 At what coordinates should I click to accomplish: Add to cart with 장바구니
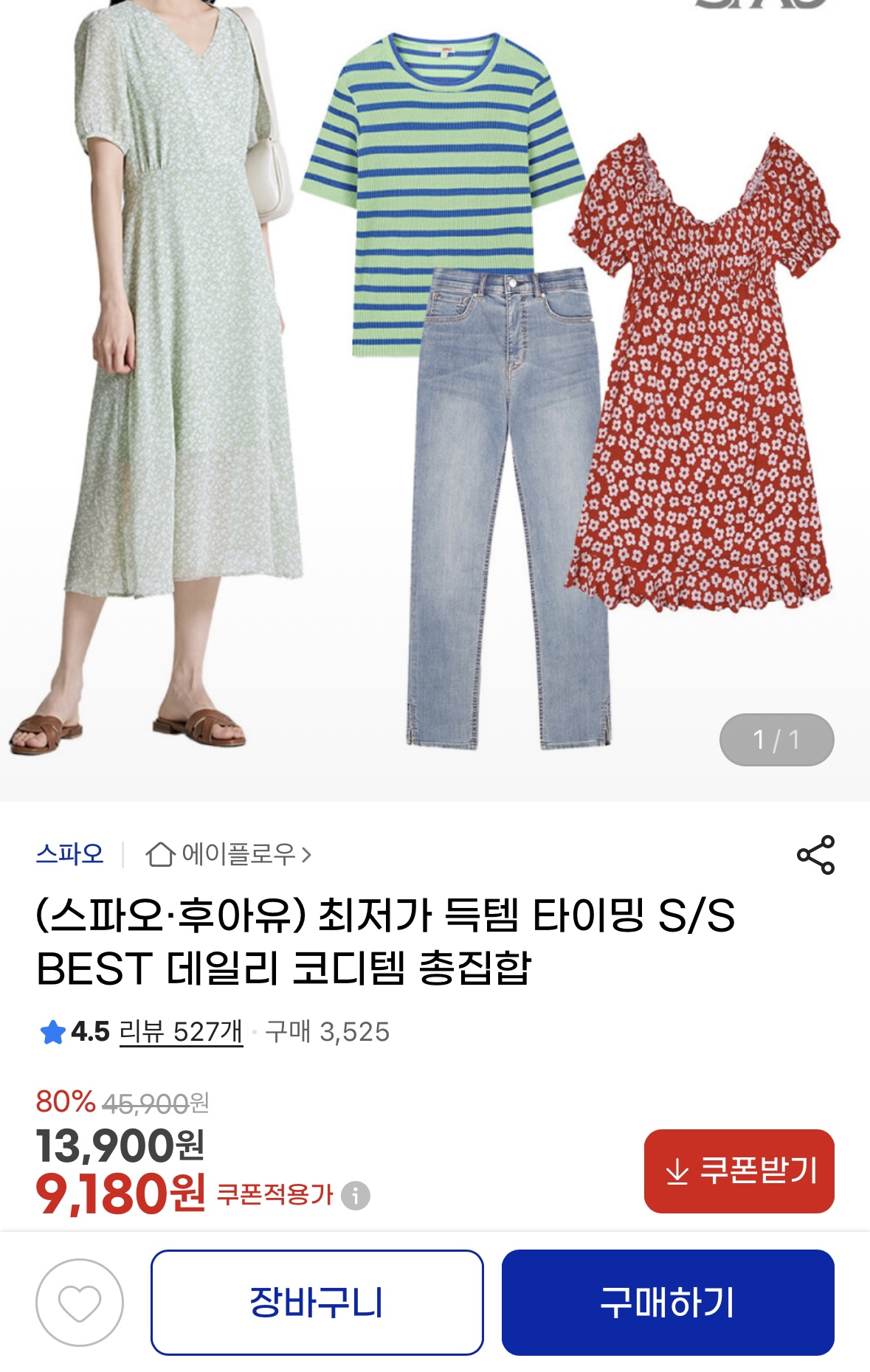coord(317,1303)
